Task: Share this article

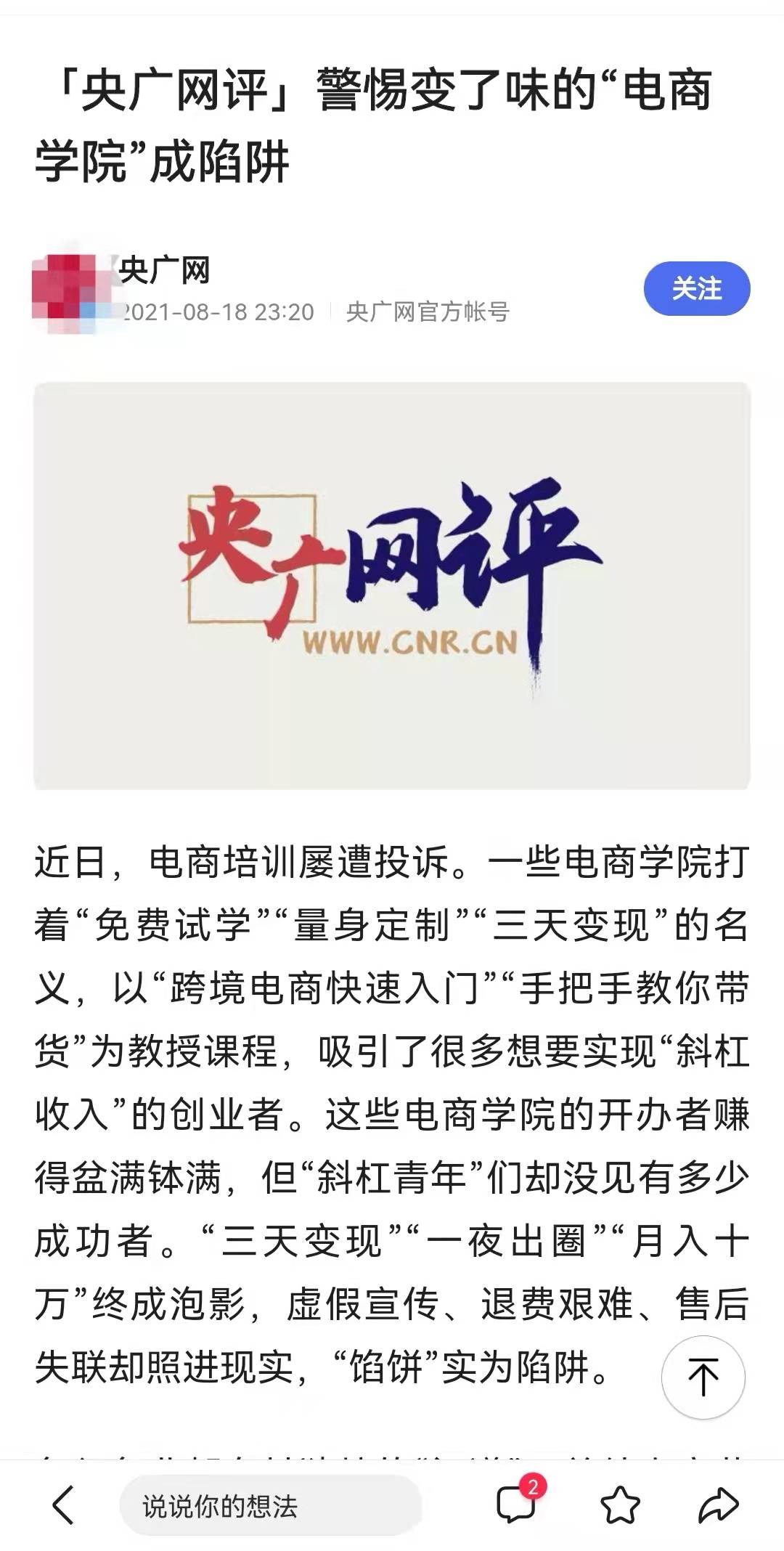Action: pos(717,1505)
